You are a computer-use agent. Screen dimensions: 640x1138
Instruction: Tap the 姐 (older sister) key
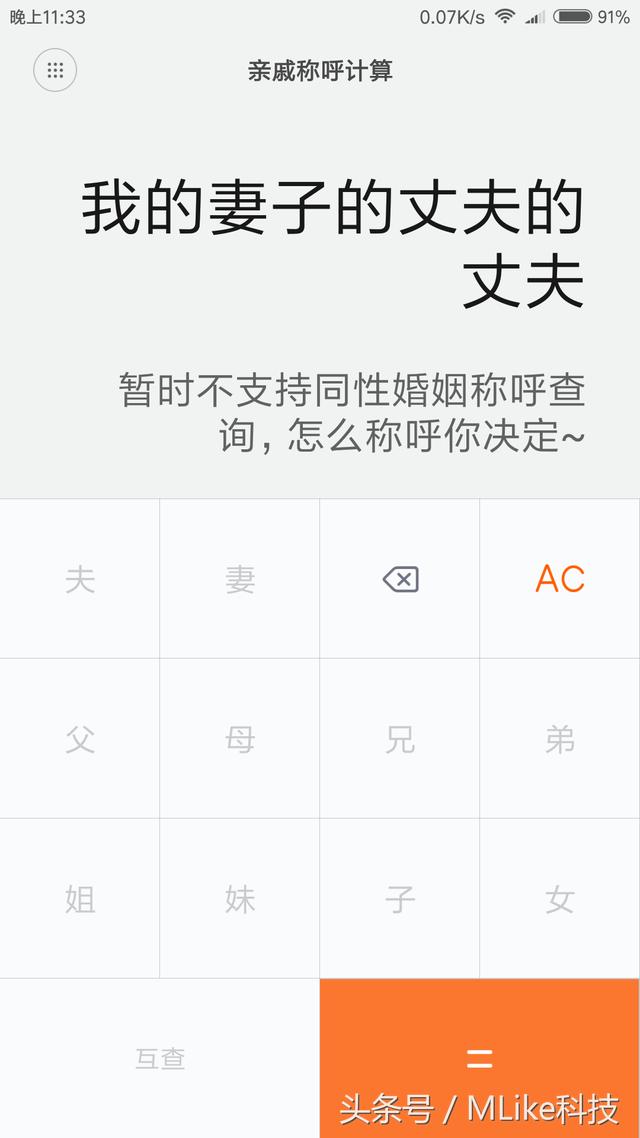pyautogui.click(x=80, y=899)
